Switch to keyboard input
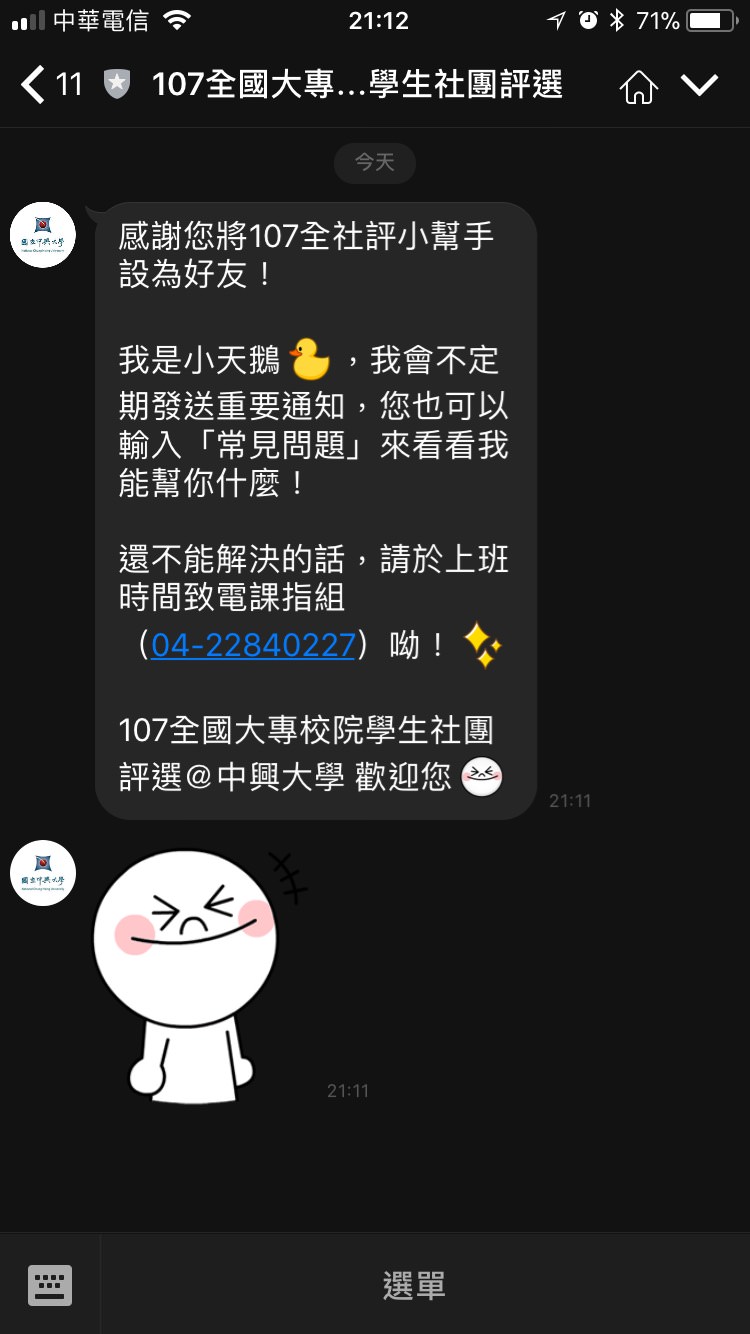This screenshot has height=1334, width=750. click(x=50, y=1284)
